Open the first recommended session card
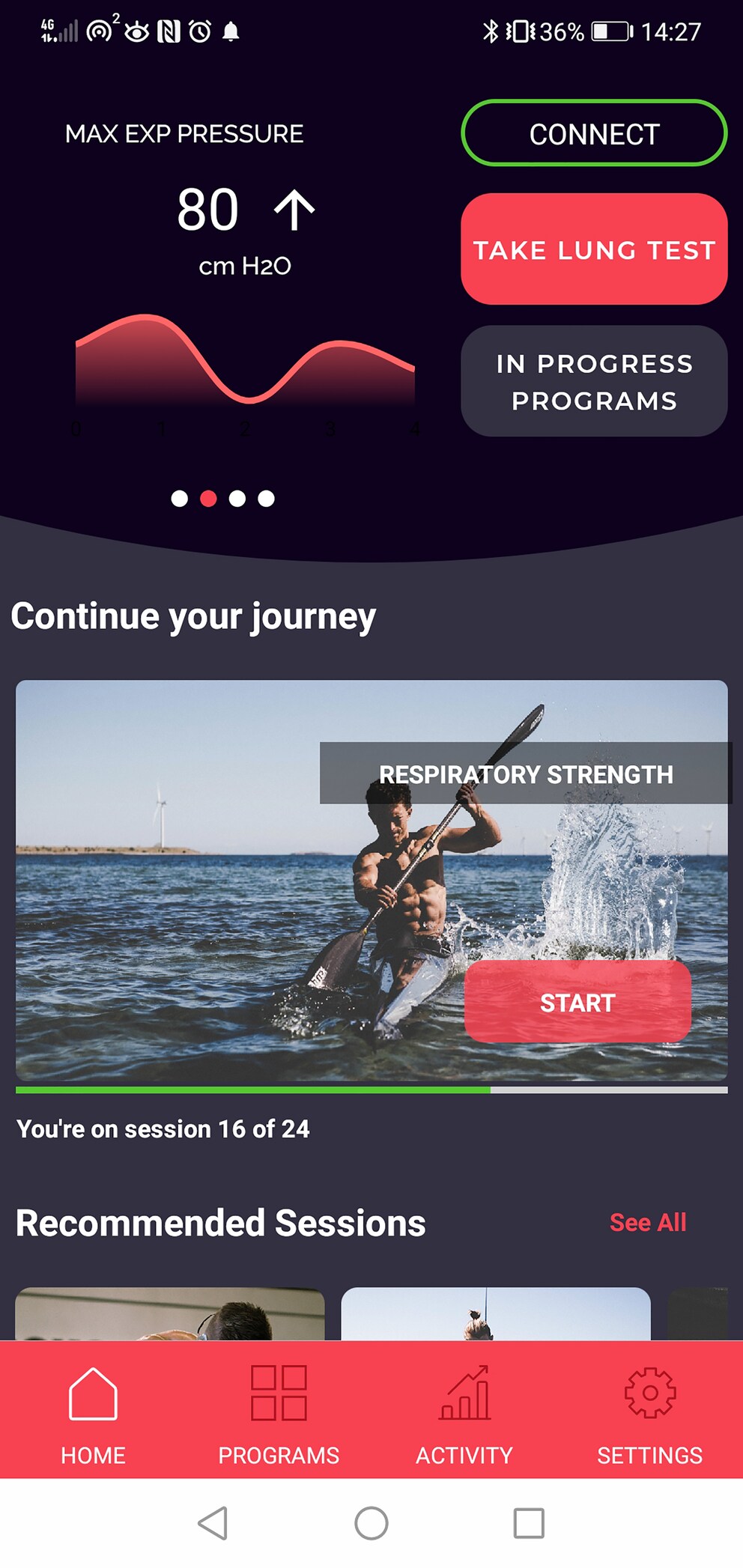 tap(170, 1314)
